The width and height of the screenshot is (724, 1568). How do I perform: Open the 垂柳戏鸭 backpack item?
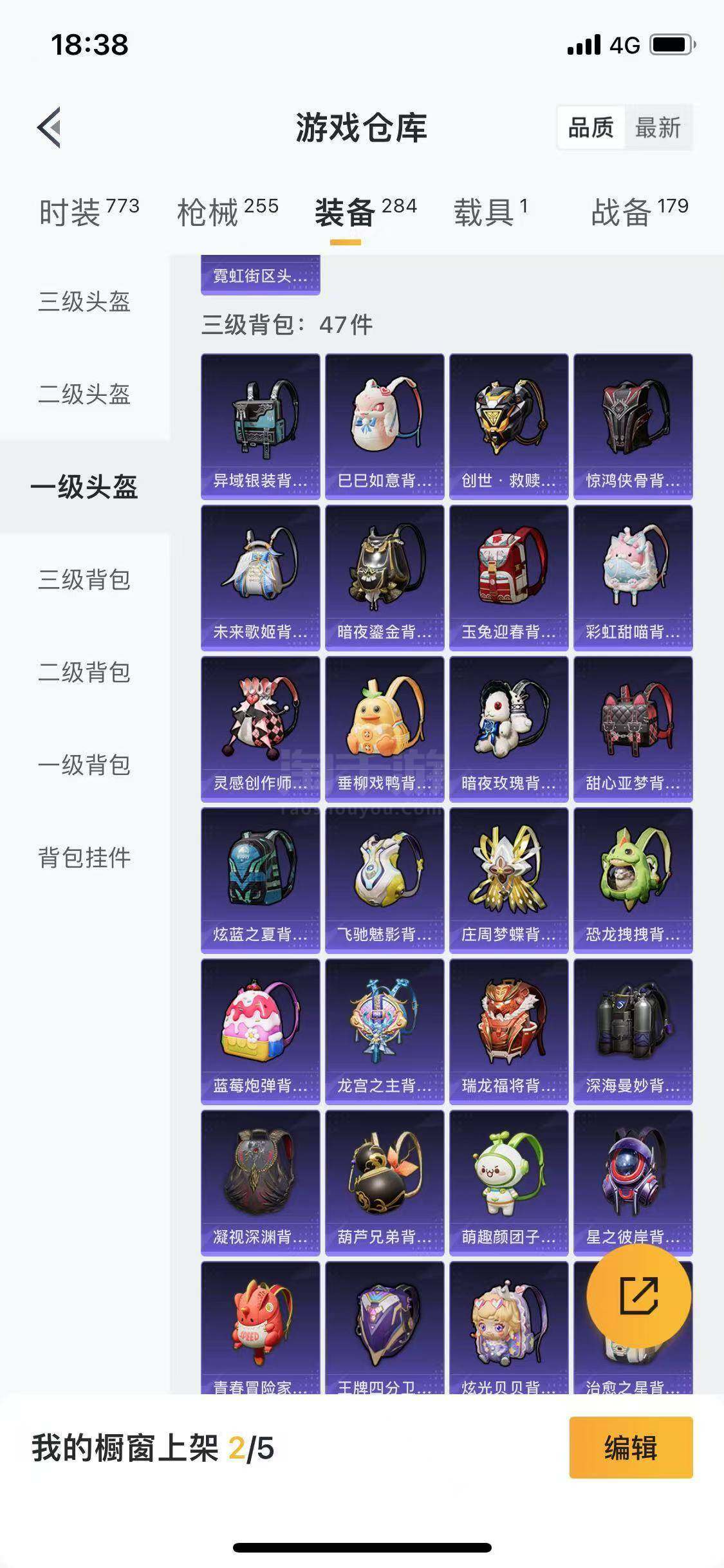[x=385, y=729]
